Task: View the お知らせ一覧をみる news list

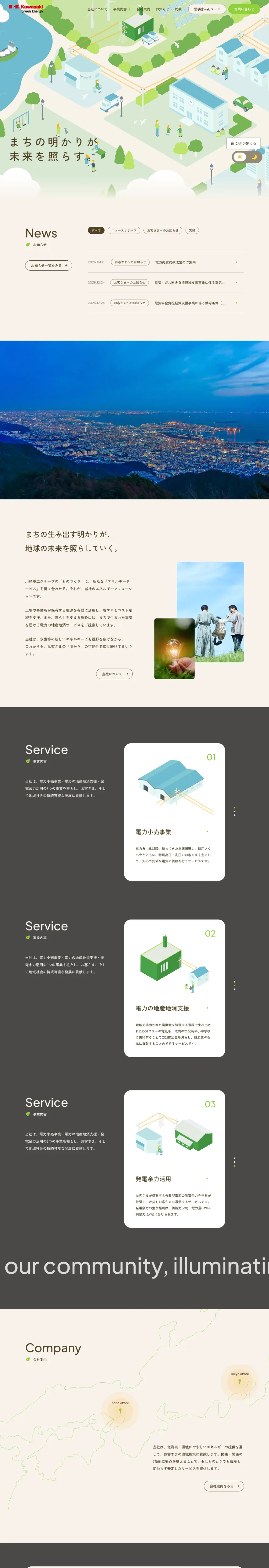Action: point(49,265)
